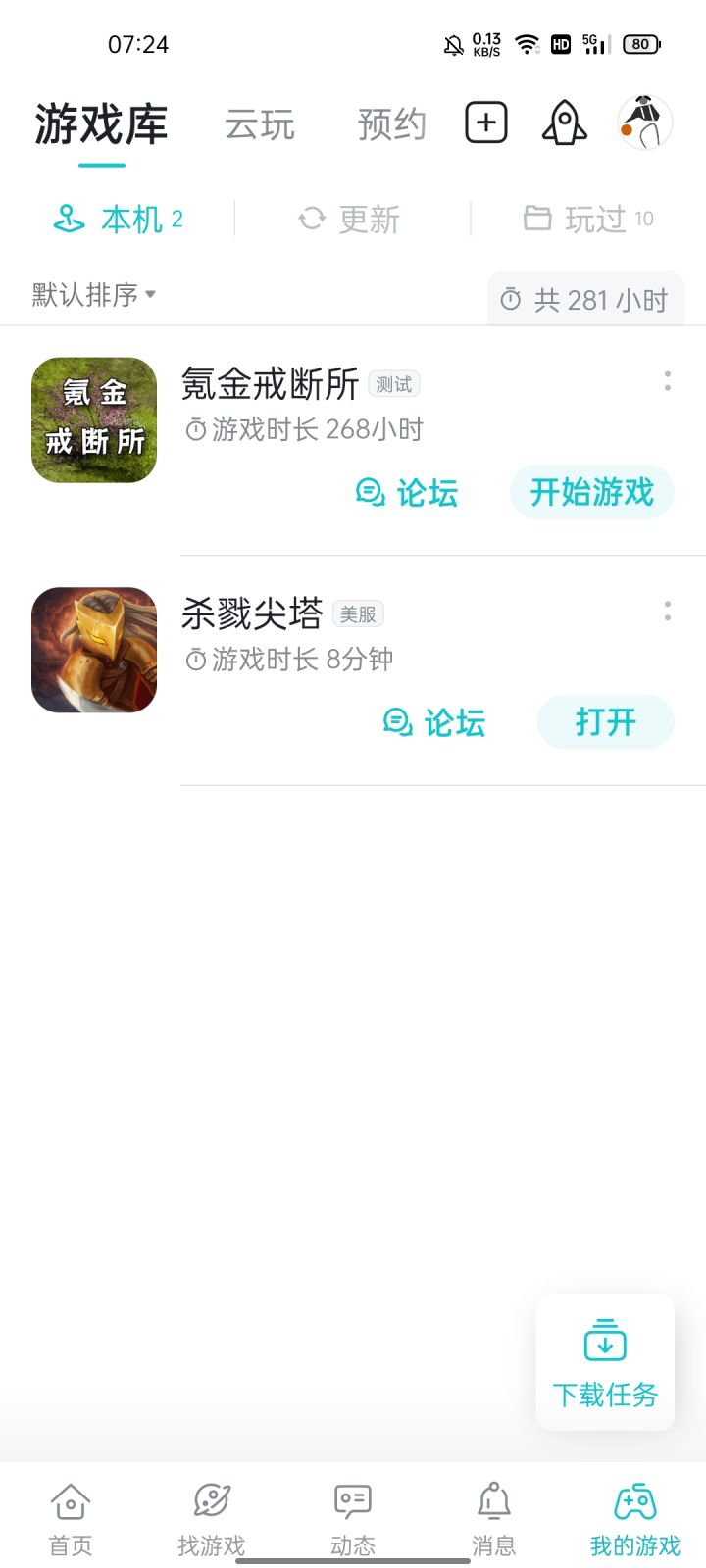Image resolution: width=706 pixels, height=1568 pixels.
Task: Tap the add game plus icon
Action: (x=485, y=121)
